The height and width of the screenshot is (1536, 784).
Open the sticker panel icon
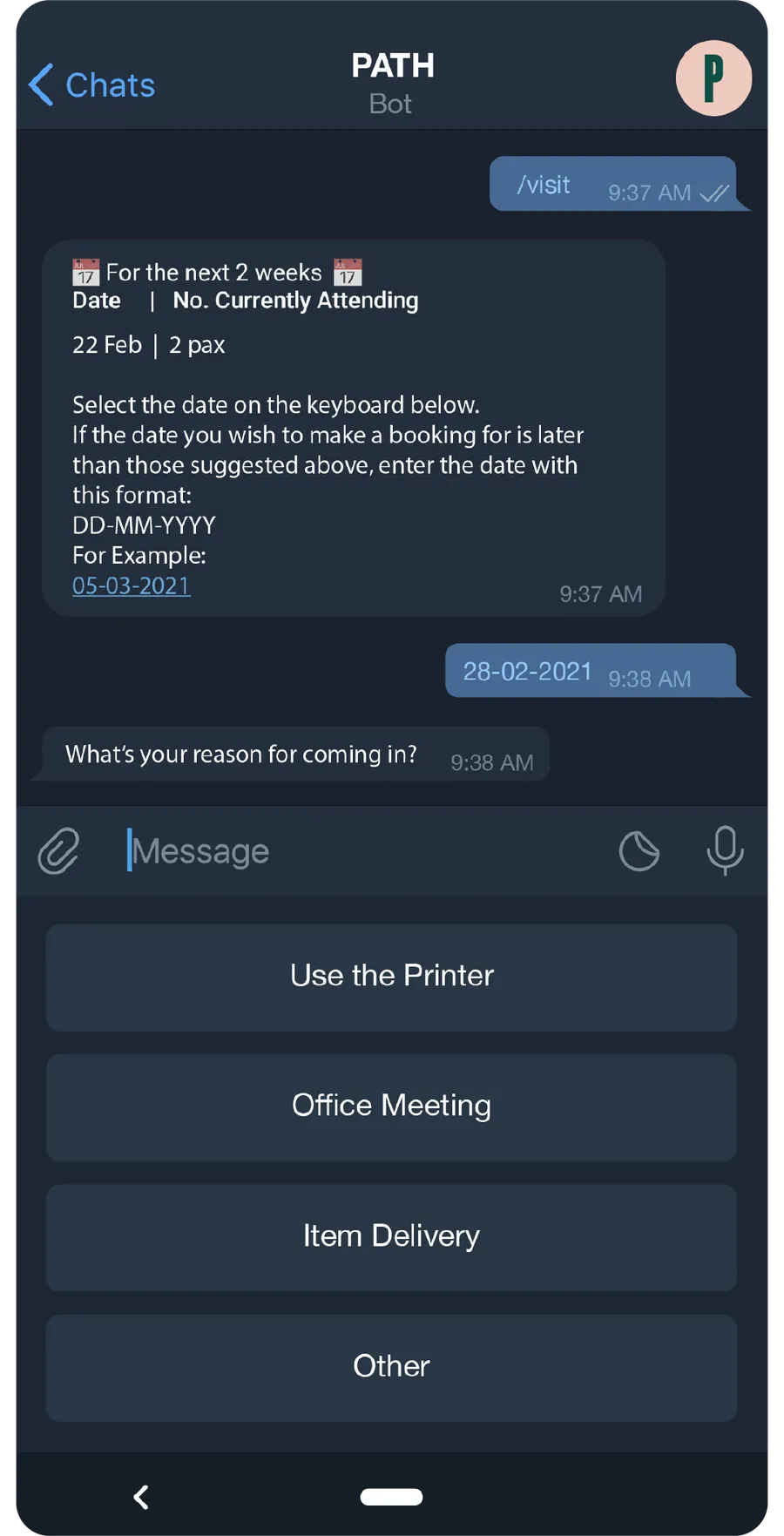[x=639, y=850]
